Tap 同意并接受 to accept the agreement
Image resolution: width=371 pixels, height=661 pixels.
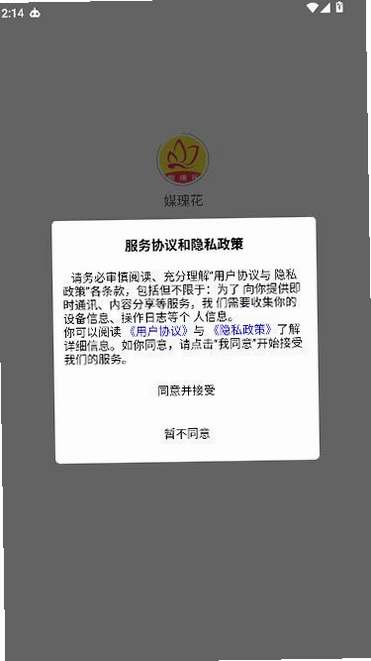[186, 390]
